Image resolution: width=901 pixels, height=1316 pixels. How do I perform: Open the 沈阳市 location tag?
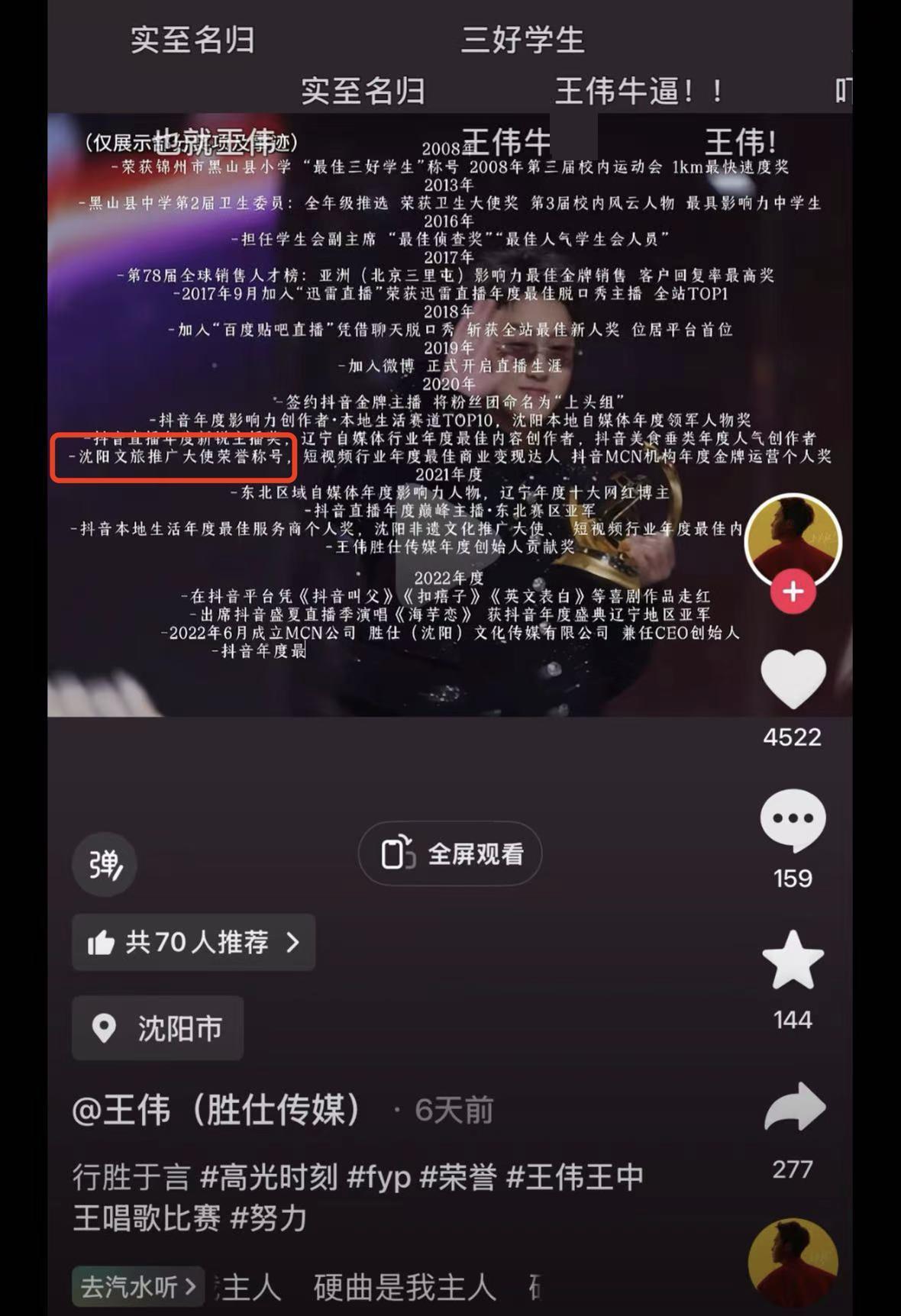click(x=158, y=1028)
